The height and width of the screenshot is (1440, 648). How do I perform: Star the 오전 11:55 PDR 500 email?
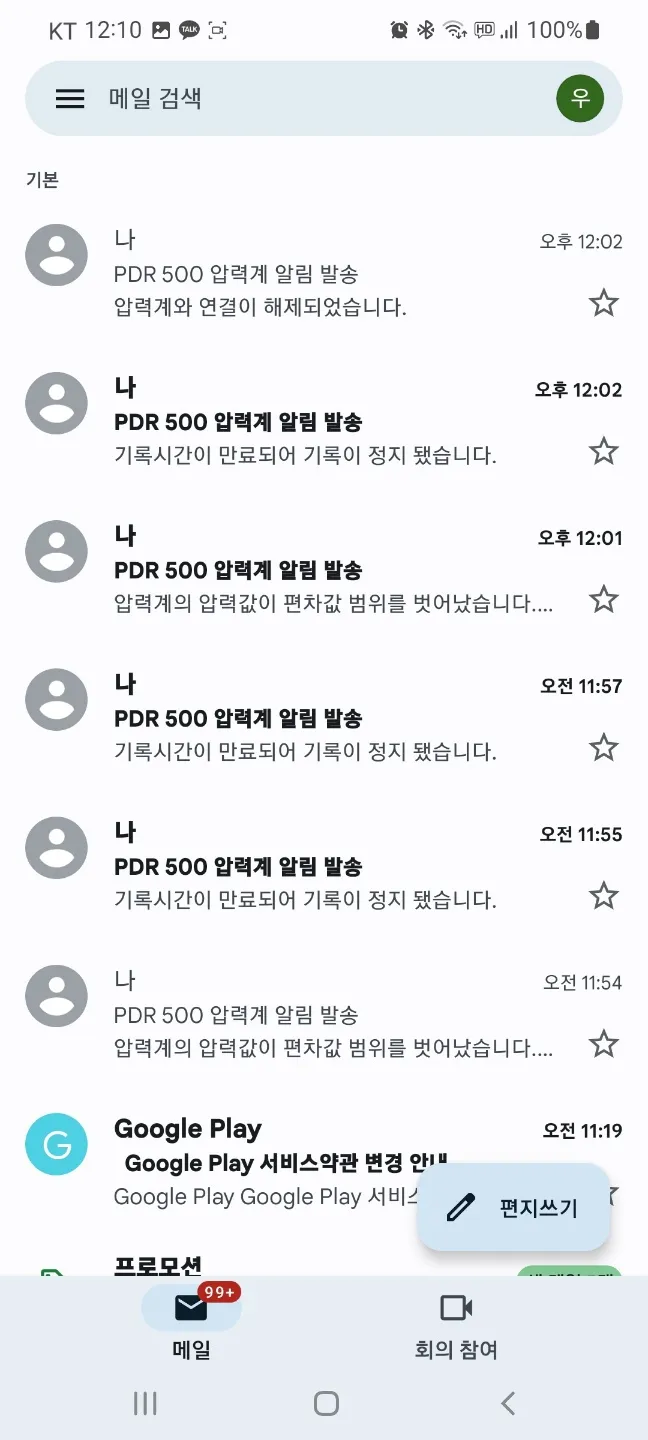[603, 896]
